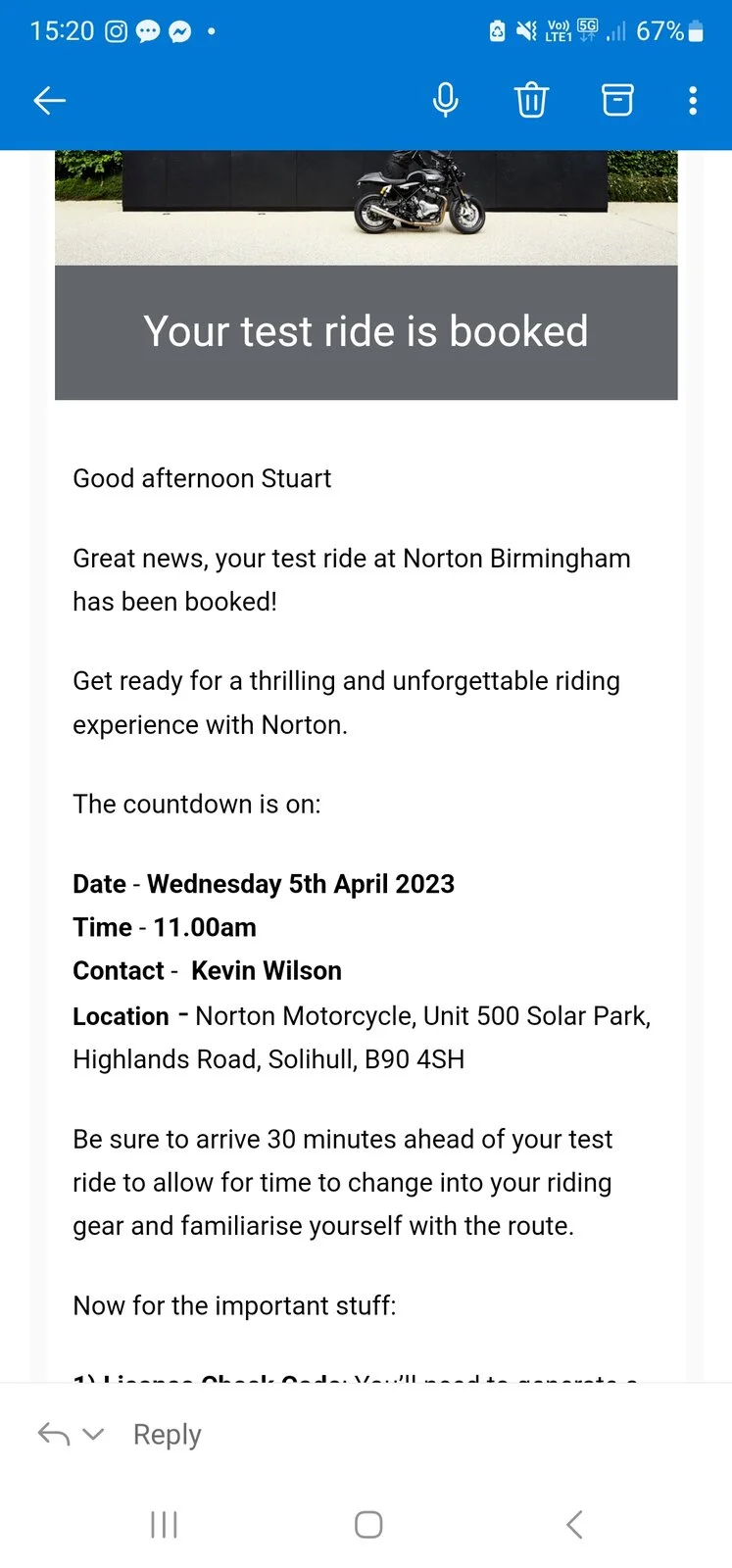Open the three-dot overflow menu
This screenshot has width=732, height=1568.
click(x=693, y=100)
